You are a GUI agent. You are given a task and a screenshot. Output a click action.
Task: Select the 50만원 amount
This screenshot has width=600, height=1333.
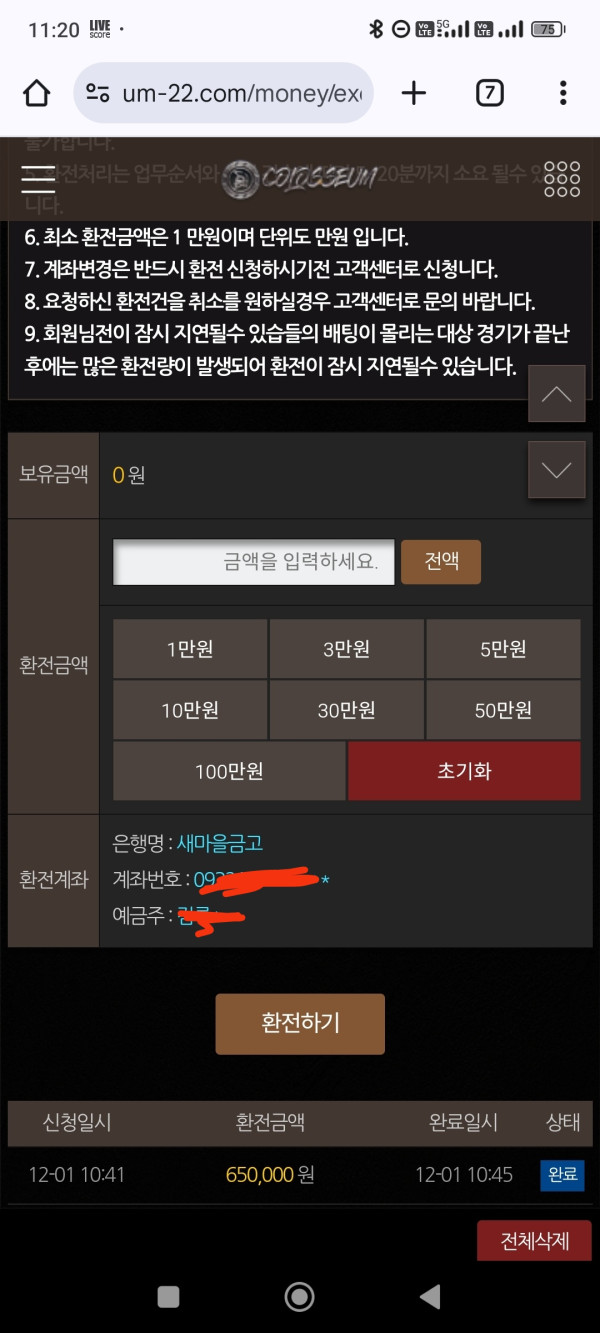click(503, 710)
